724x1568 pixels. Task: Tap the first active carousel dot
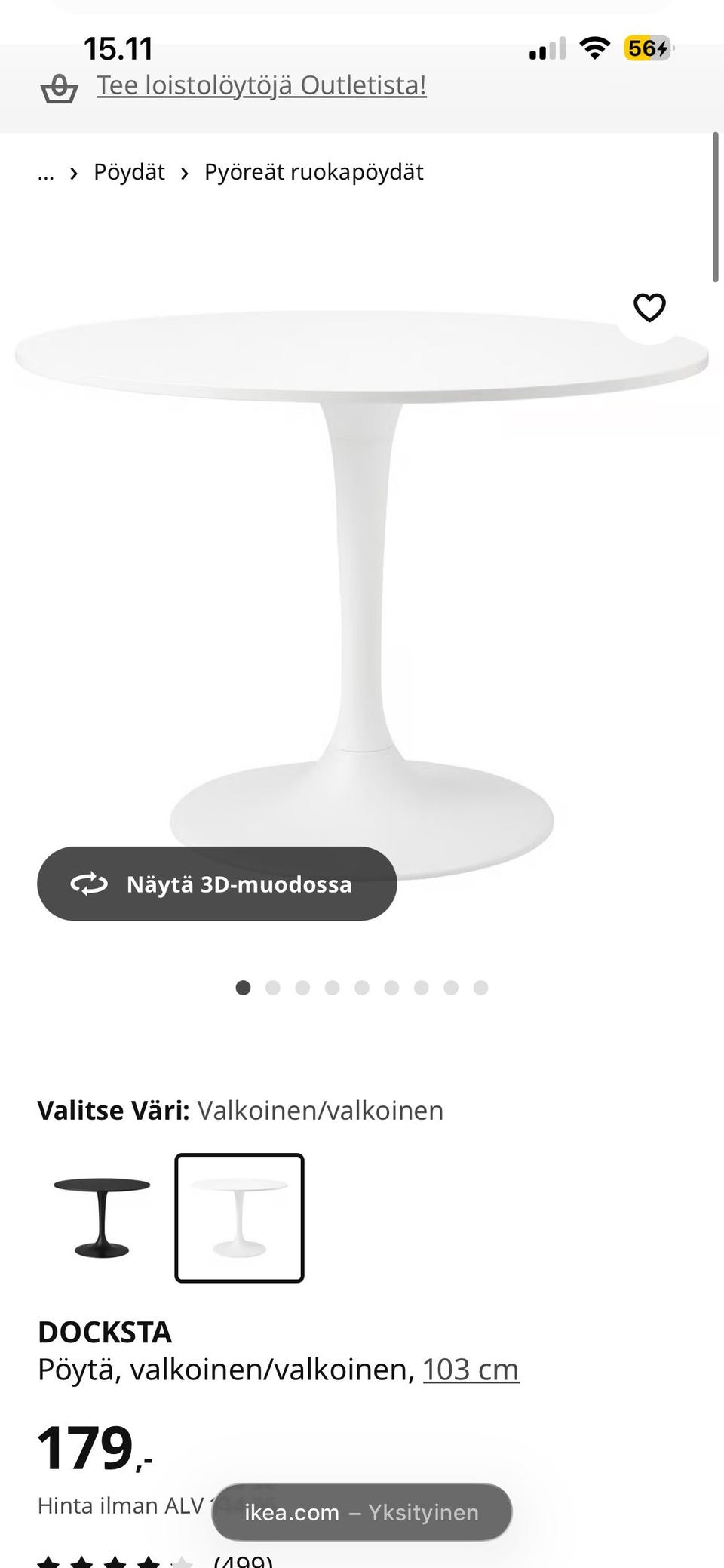click(x=244, y=987)
